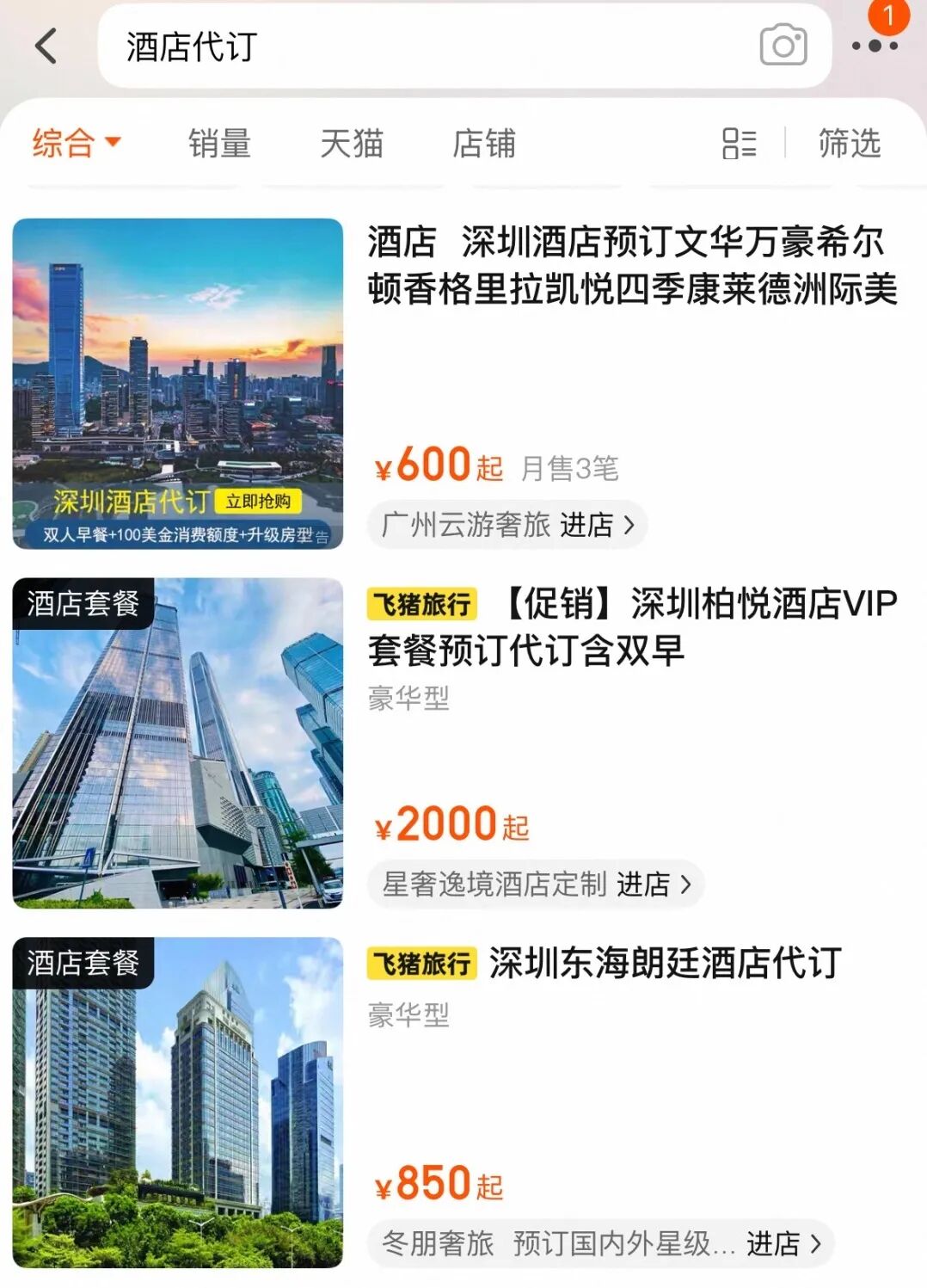Open the 深圳柏悦酒店VIP套餐 listing
Image resolution: width=927 pixels, height=1288 pixels.
click(632, 626)
